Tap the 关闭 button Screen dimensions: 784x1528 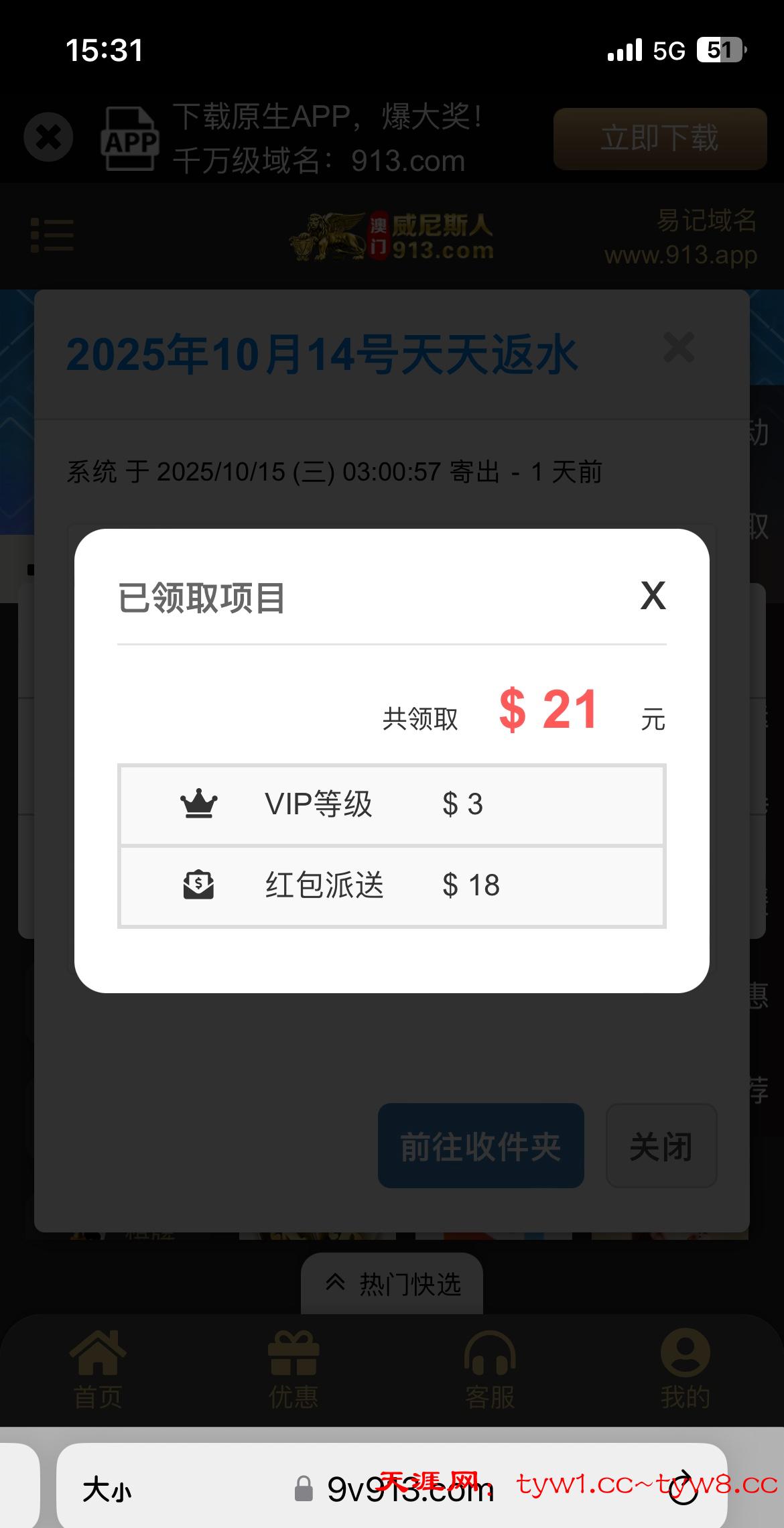(661, 1146)
